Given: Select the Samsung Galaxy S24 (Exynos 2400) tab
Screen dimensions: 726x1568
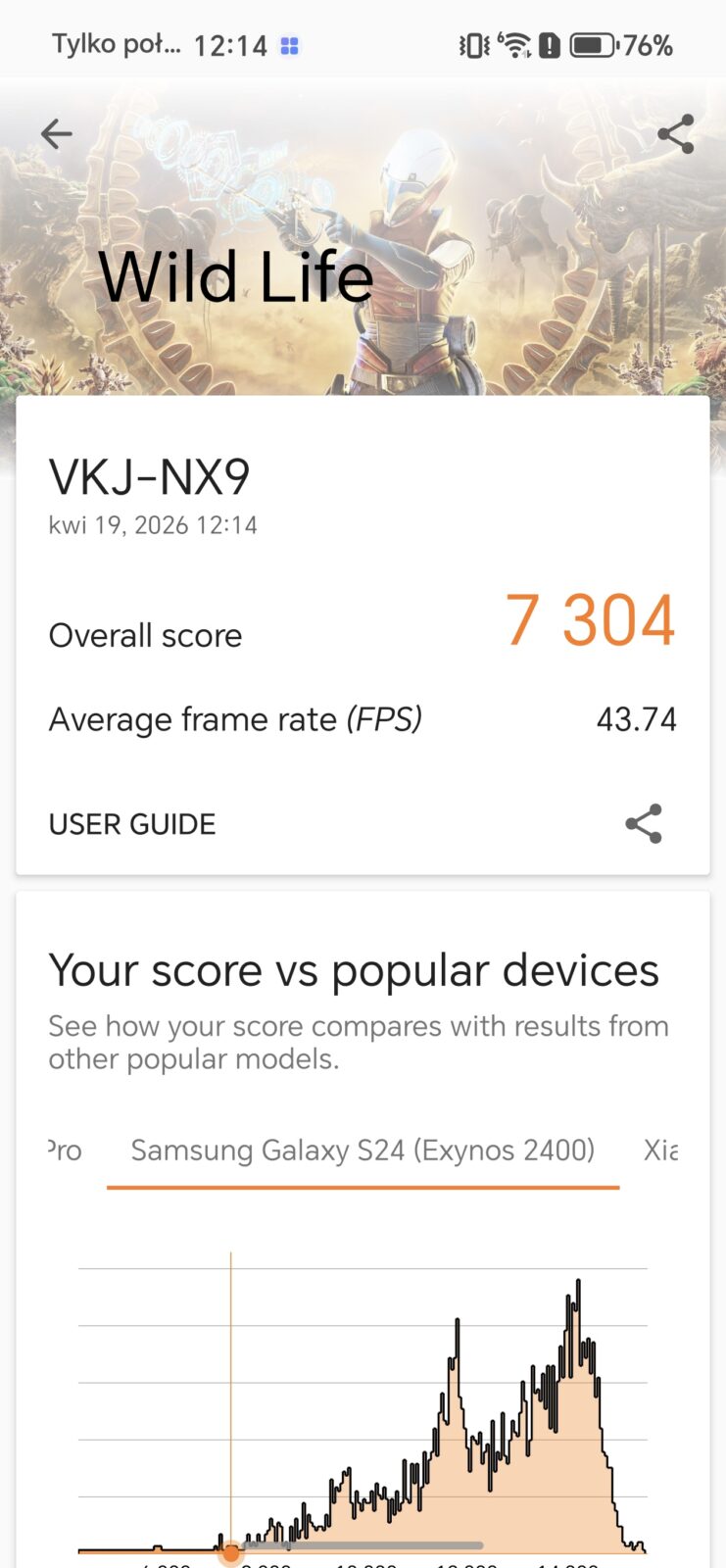Looking at the screenshot, I should (363, 1150).
